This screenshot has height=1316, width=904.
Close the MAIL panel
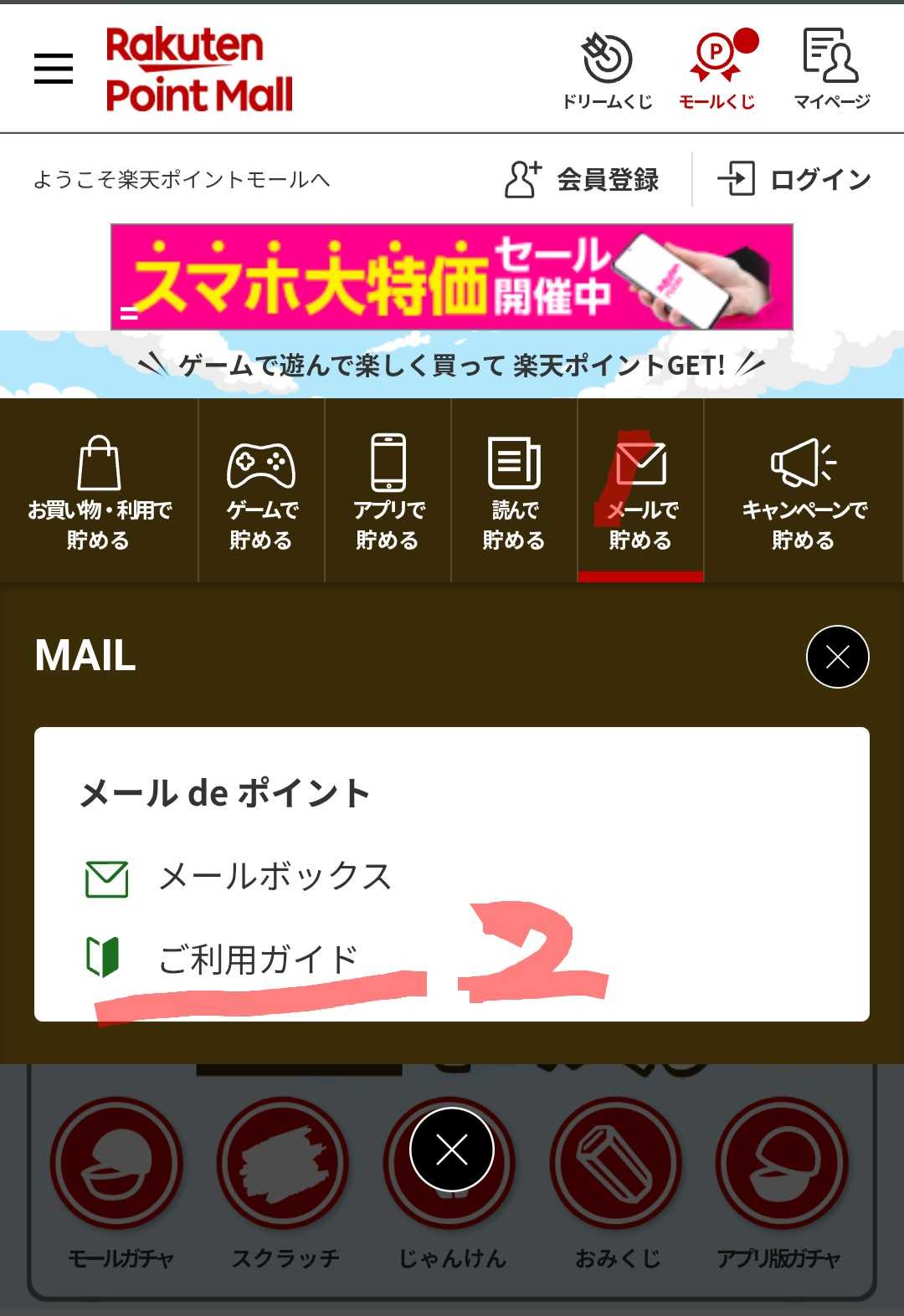[x=837, y=657]
